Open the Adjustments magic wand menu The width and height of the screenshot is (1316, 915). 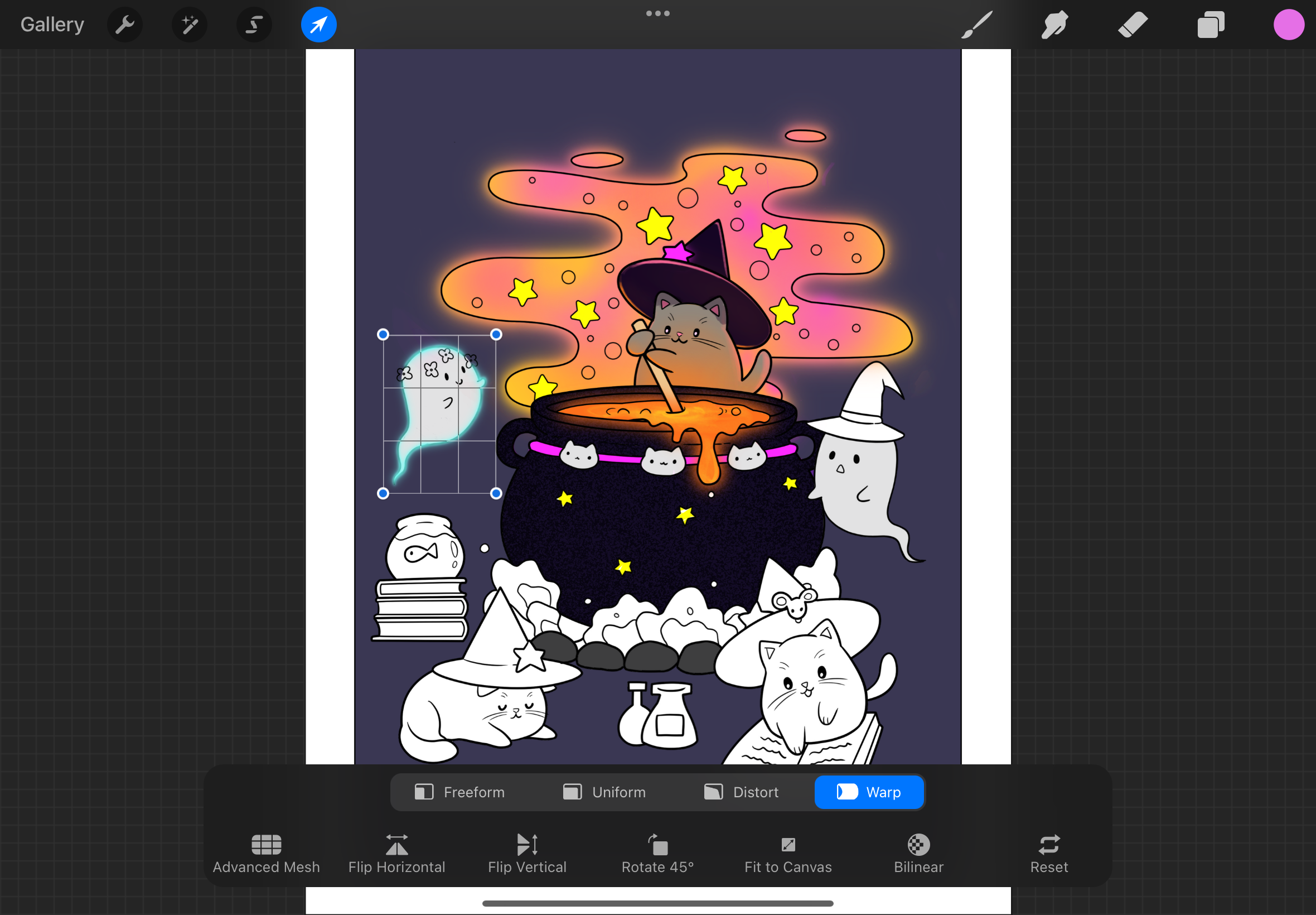pyautogui.click(x=189, y=25)
